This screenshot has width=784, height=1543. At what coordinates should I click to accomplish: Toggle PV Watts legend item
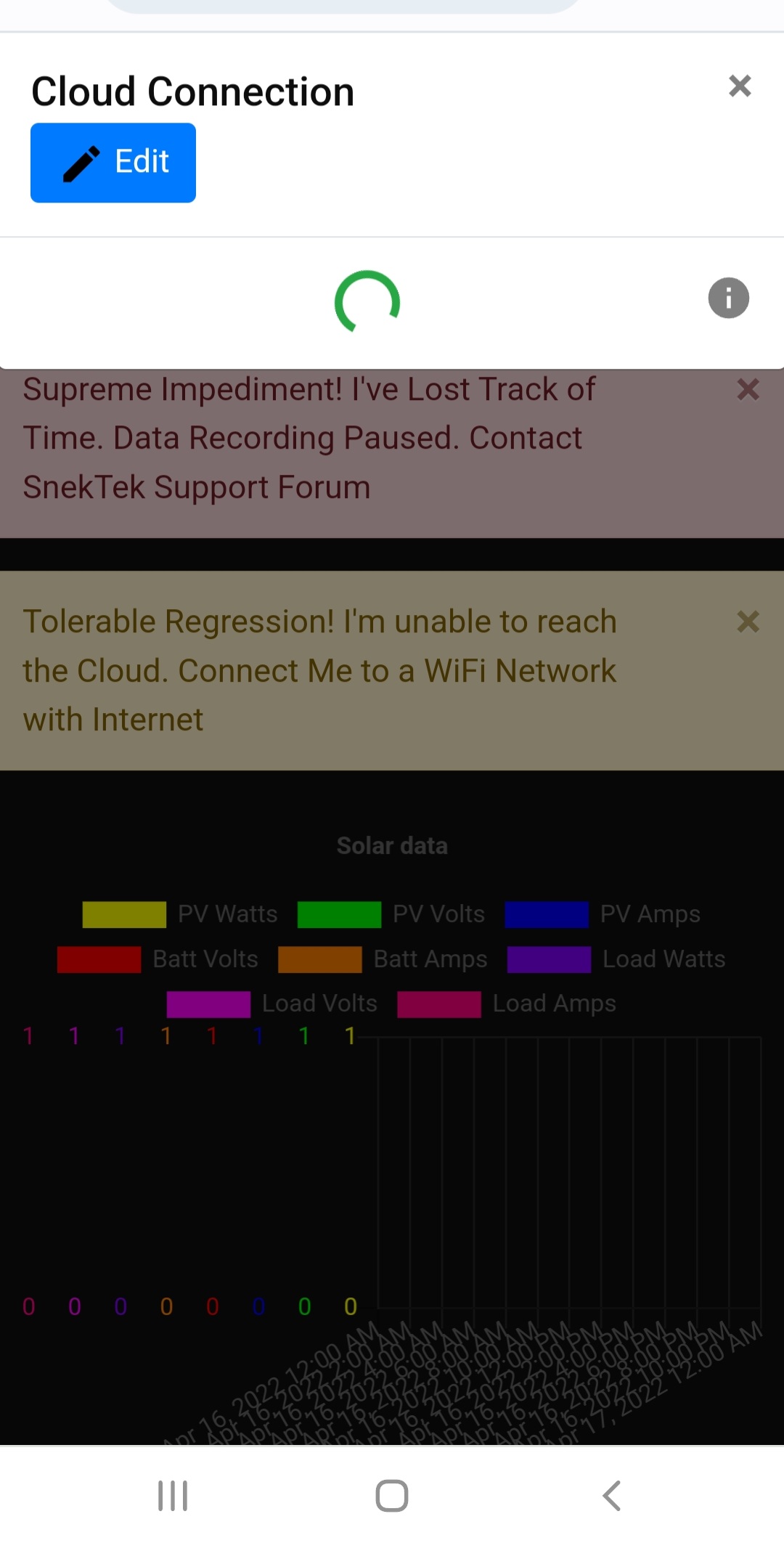tap(180, 914)
